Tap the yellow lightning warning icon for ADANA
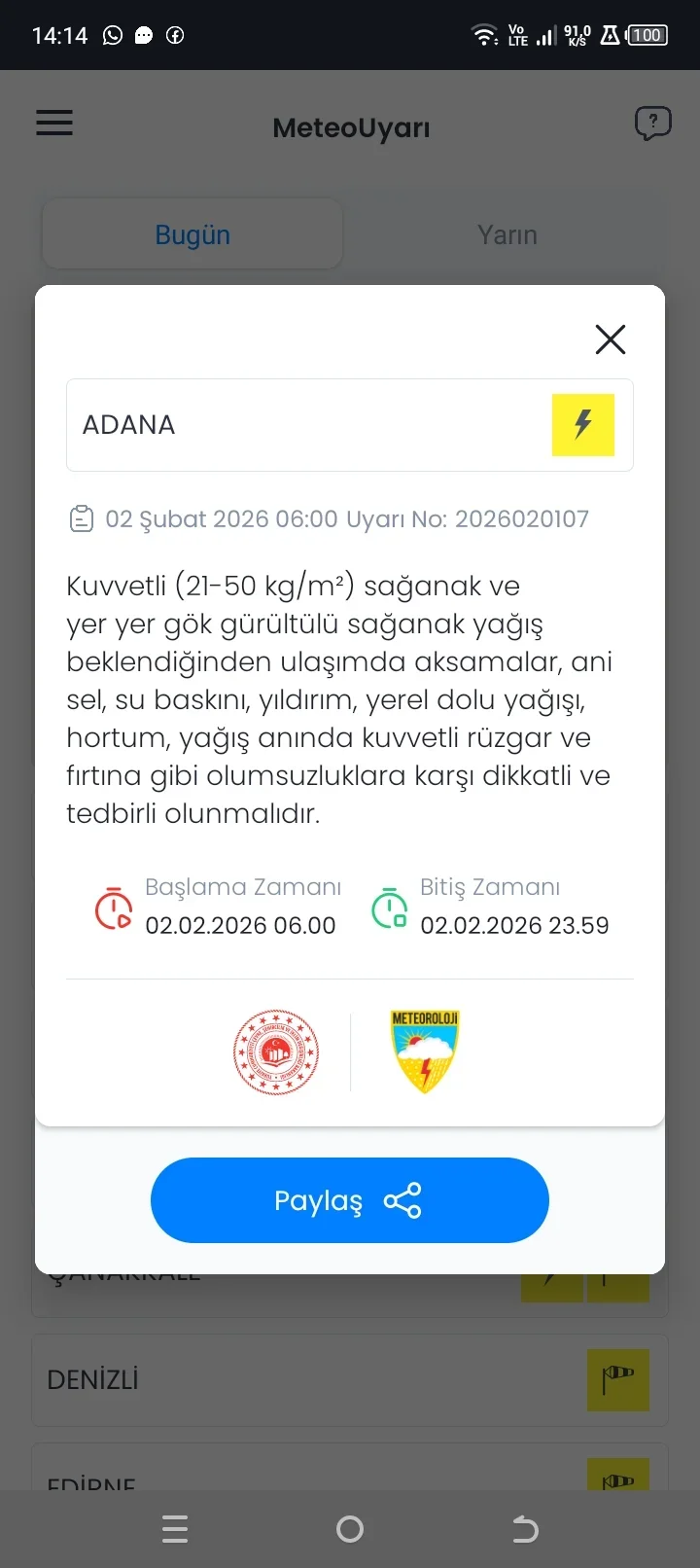The width and height of the screenshot is (700, 1568). (x=582, y=424)
